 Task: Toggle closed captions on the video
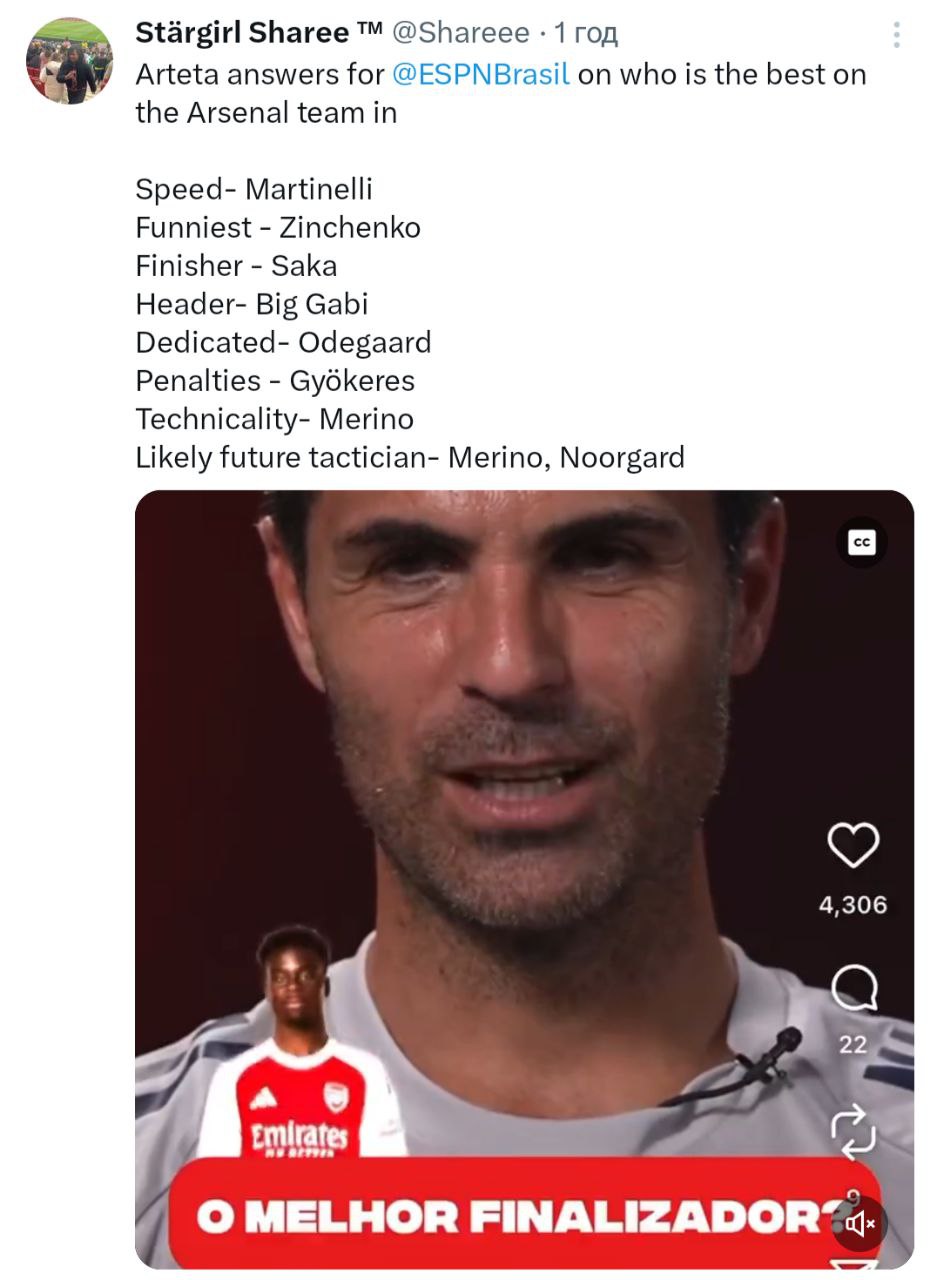point(861,543)
